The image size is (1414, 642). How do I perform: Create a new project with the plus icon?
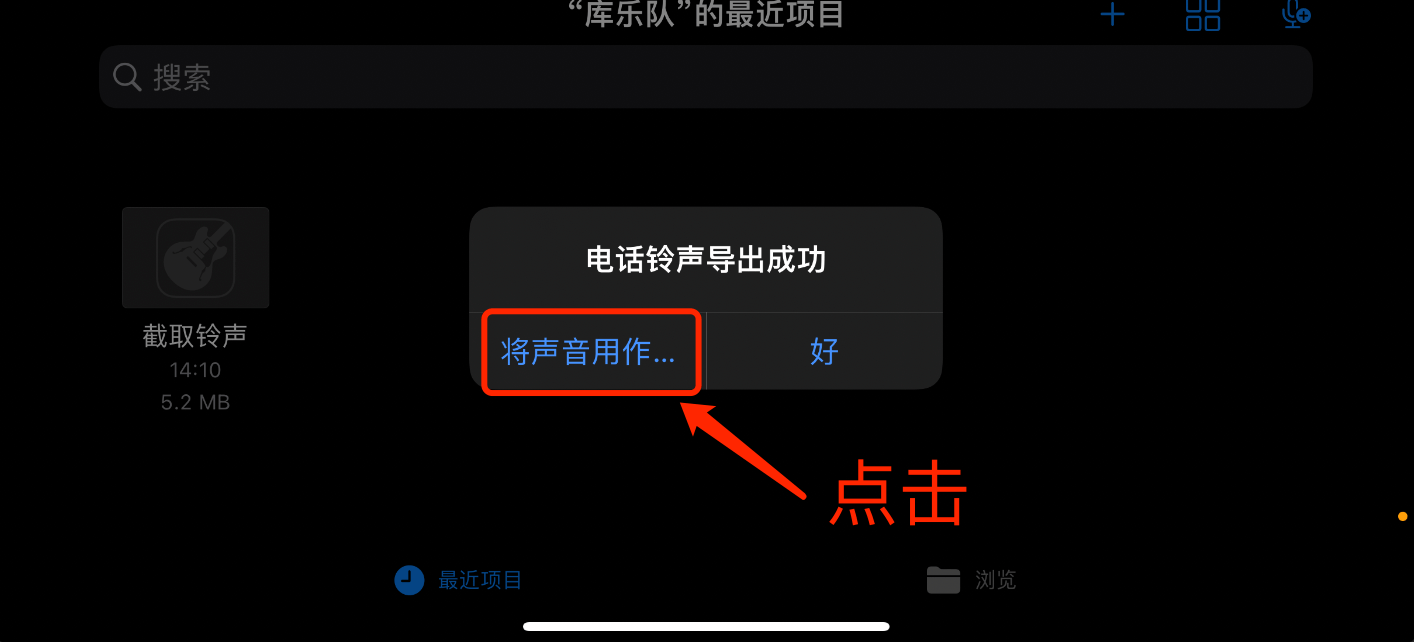coord(1112,14)
